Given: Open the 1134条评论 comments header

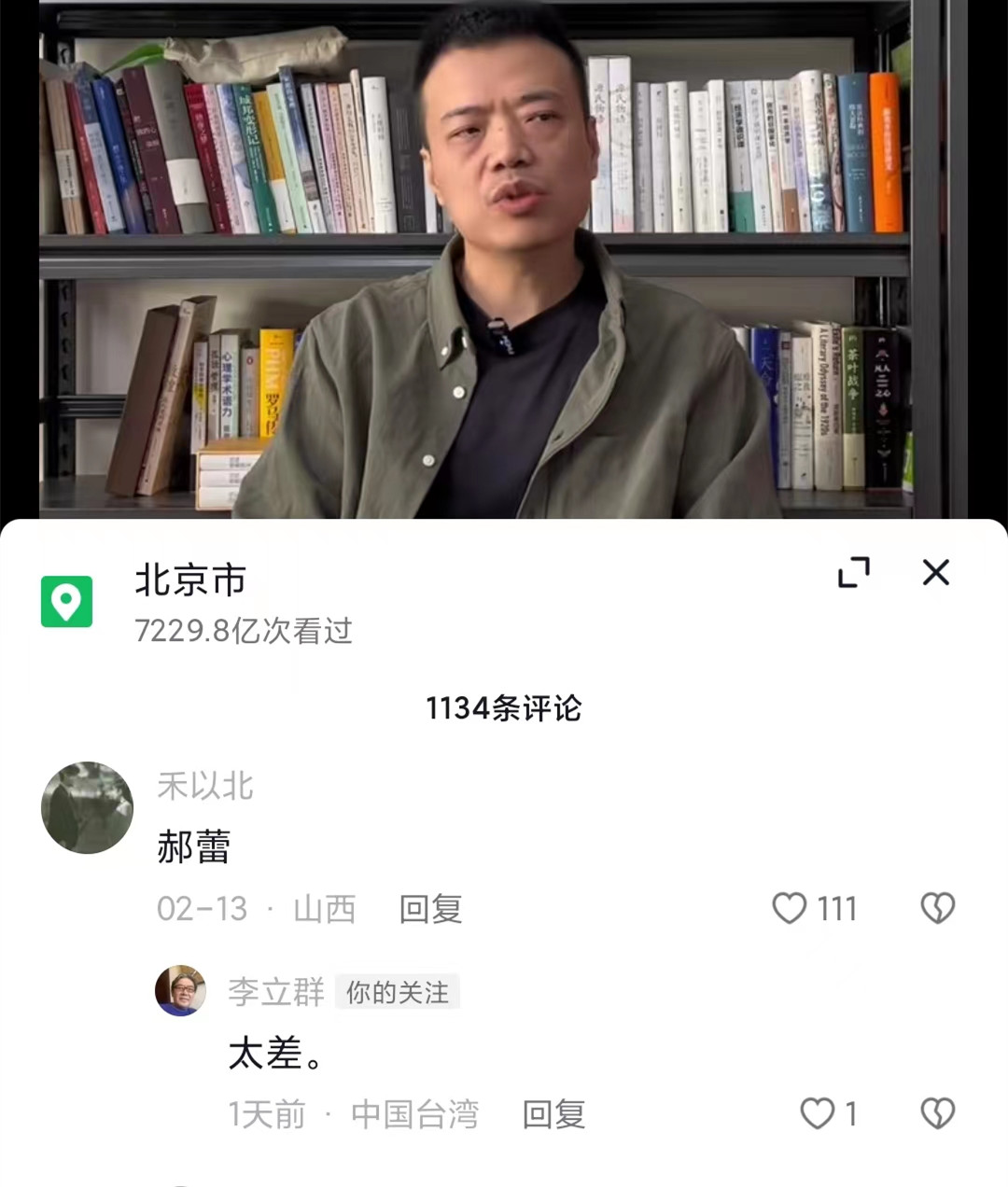Looking at the screenshot, I should point(504,709).
